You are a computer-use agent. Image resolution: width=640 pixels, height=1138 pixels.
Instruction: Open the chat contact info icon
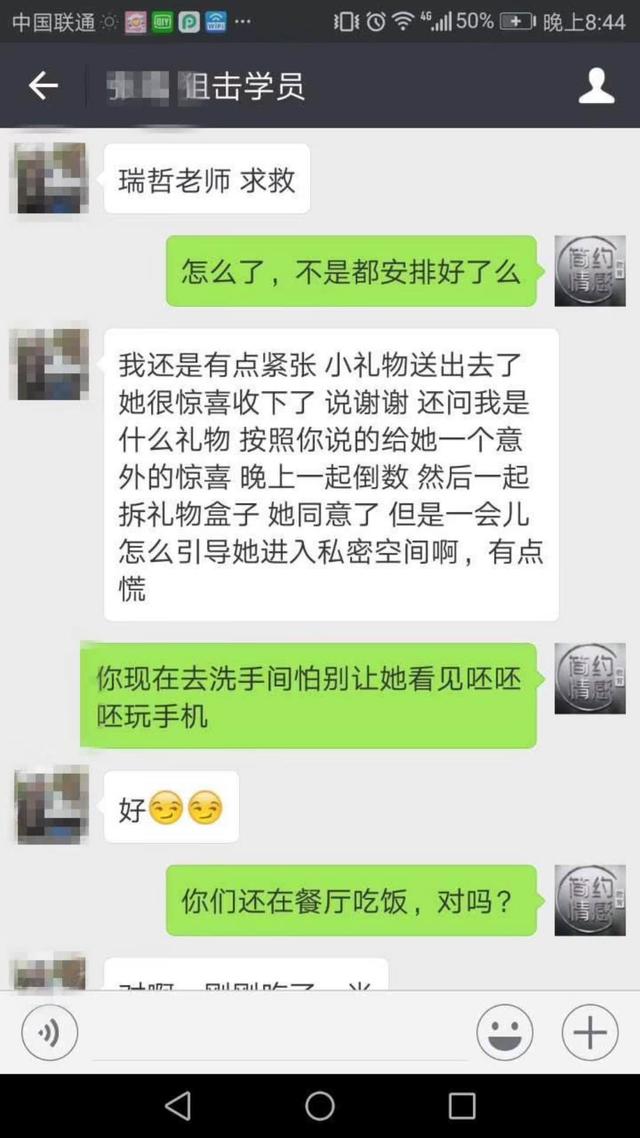[x=596, y=87]
